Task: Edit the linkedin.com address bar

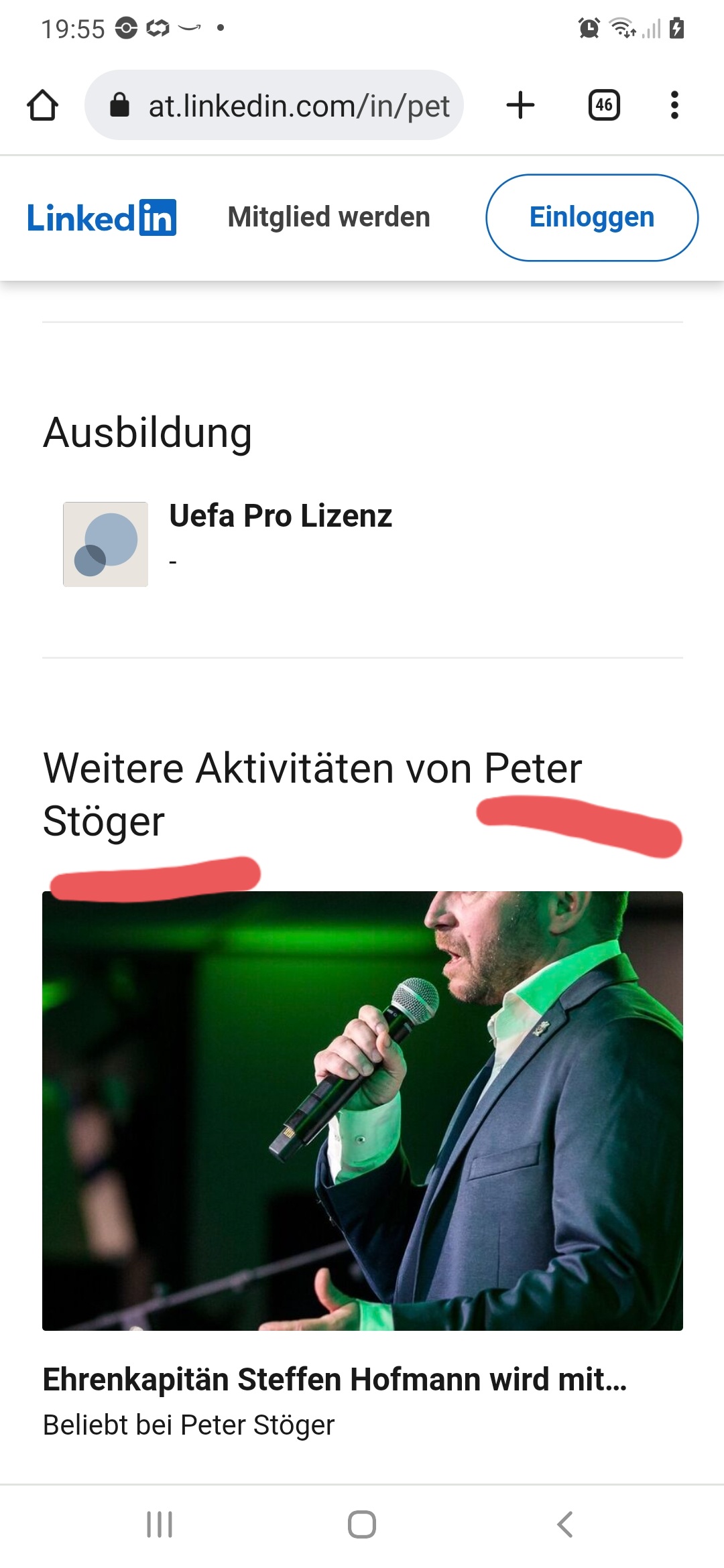Action: pyautogui.click(x=274, y=105)
